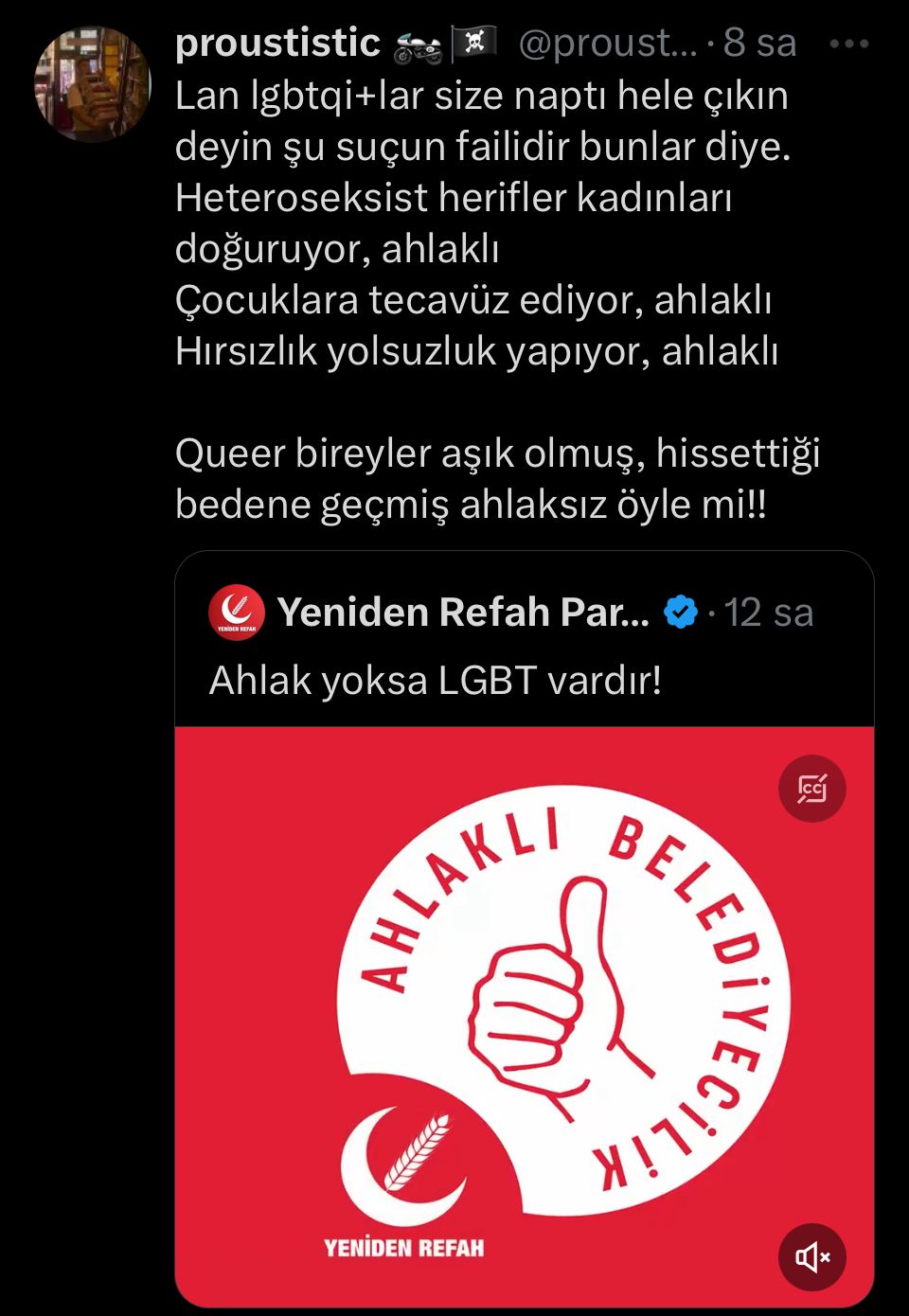The width and height of the screenshot is (909, 1316).
Task: Open proustistic's profile picture
Action: (93, 84)
